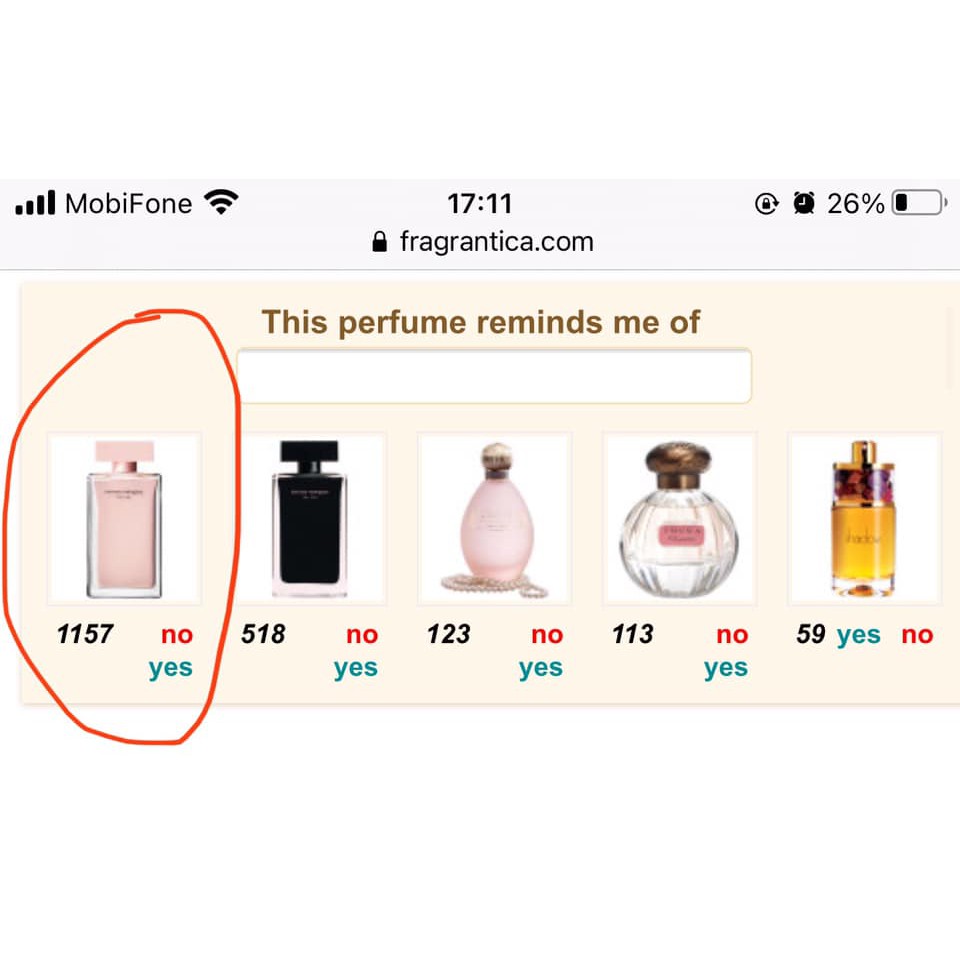Vote yes on the 518-vote perfume
960x960 pixels.
coord(355,668)
